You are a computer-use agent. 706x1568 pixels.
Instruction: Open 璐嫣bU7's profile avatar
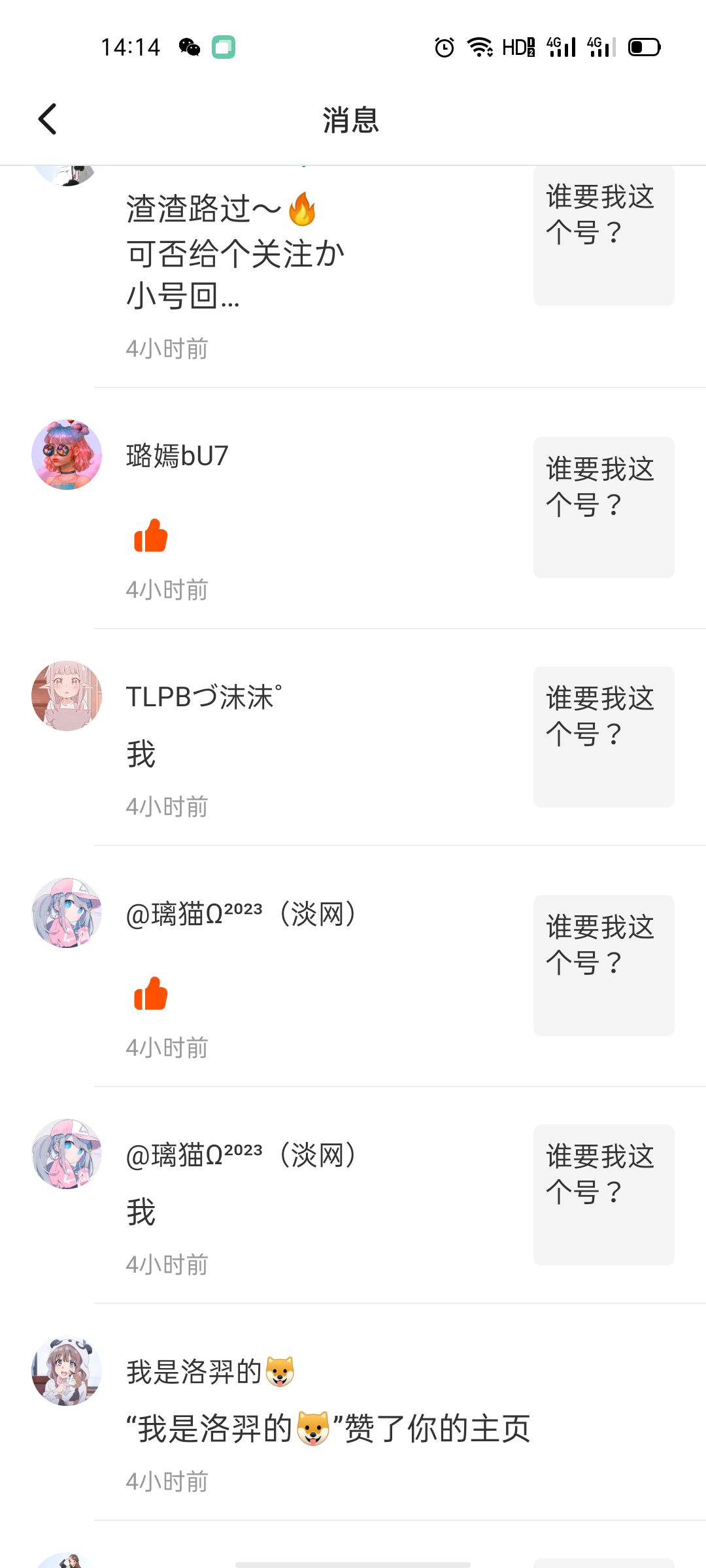[67, 455]
